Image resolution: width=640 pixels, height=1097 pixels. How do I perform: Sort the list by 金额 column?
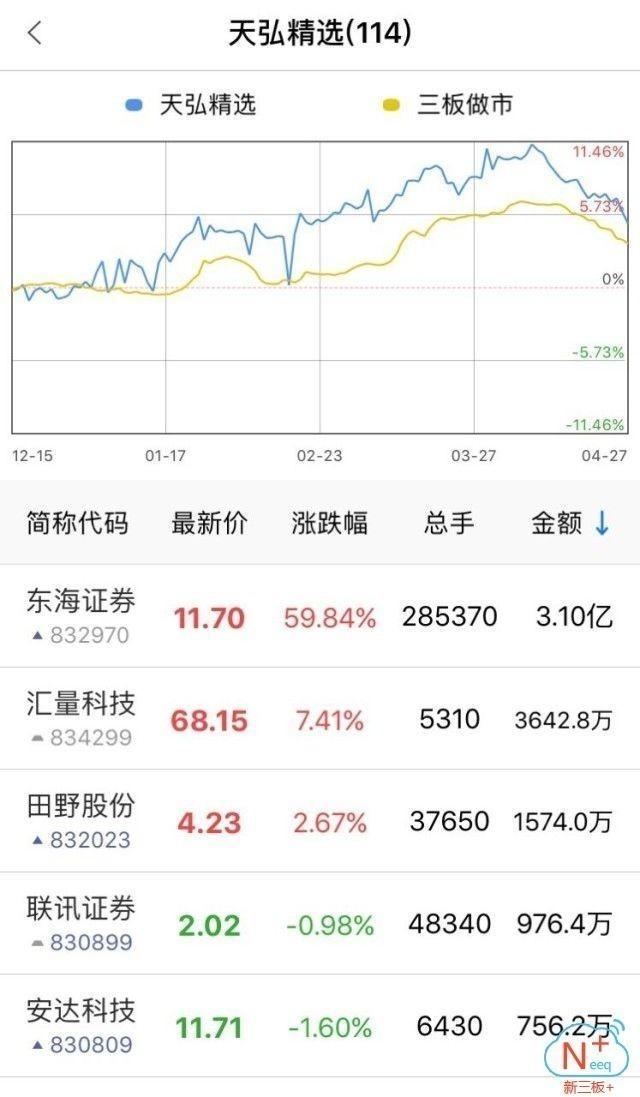(x=570, y=523)
